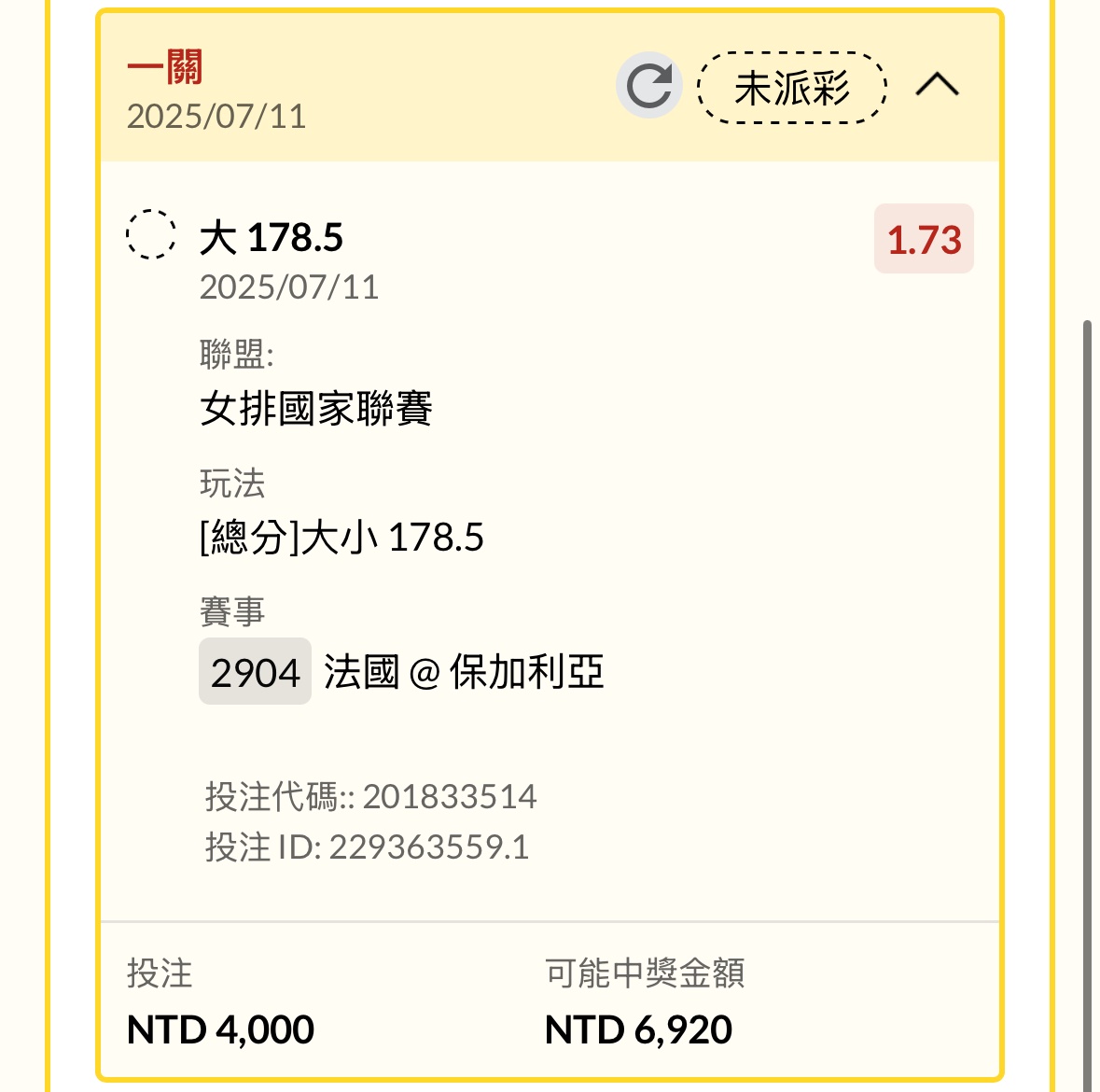1100x1092 pixels.
Task: Refresh the 一關 bet status
Action: coord(648,86)
